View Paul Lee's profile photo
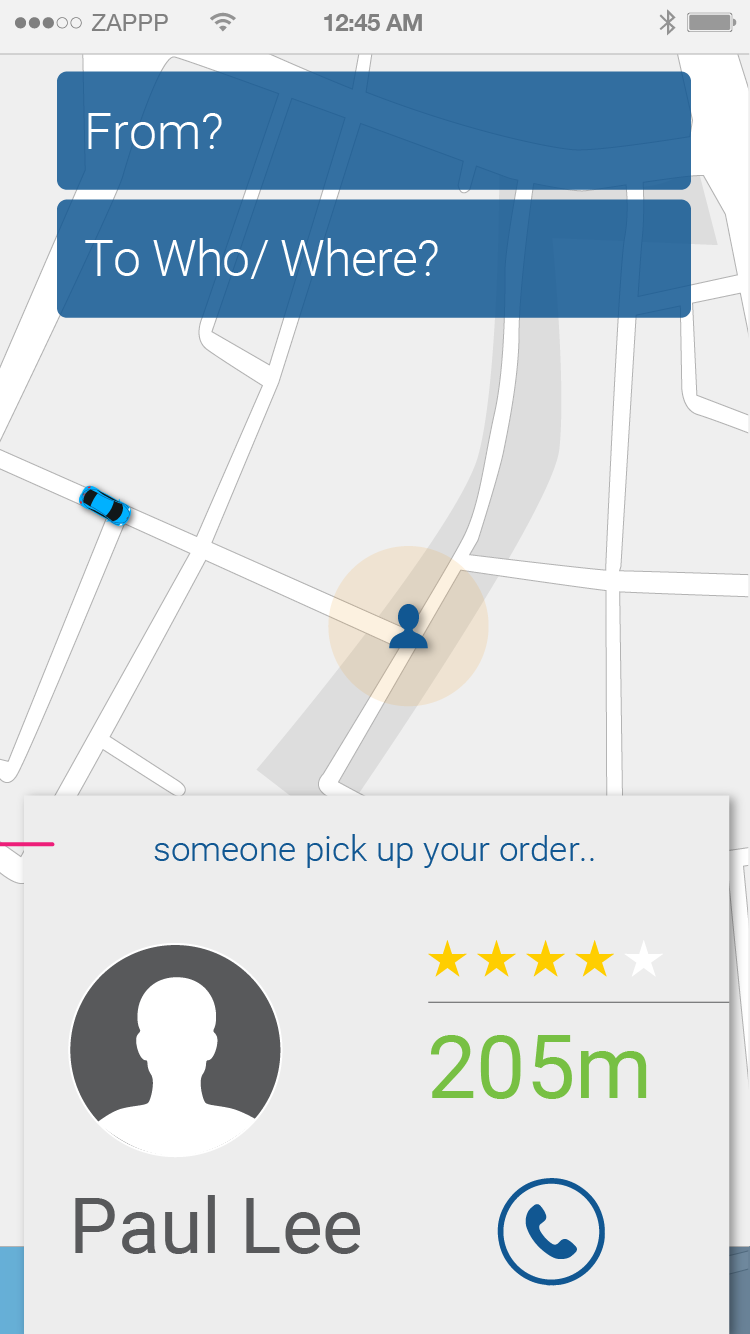This screenshot has width=750, height=1334. (175, 1049)
